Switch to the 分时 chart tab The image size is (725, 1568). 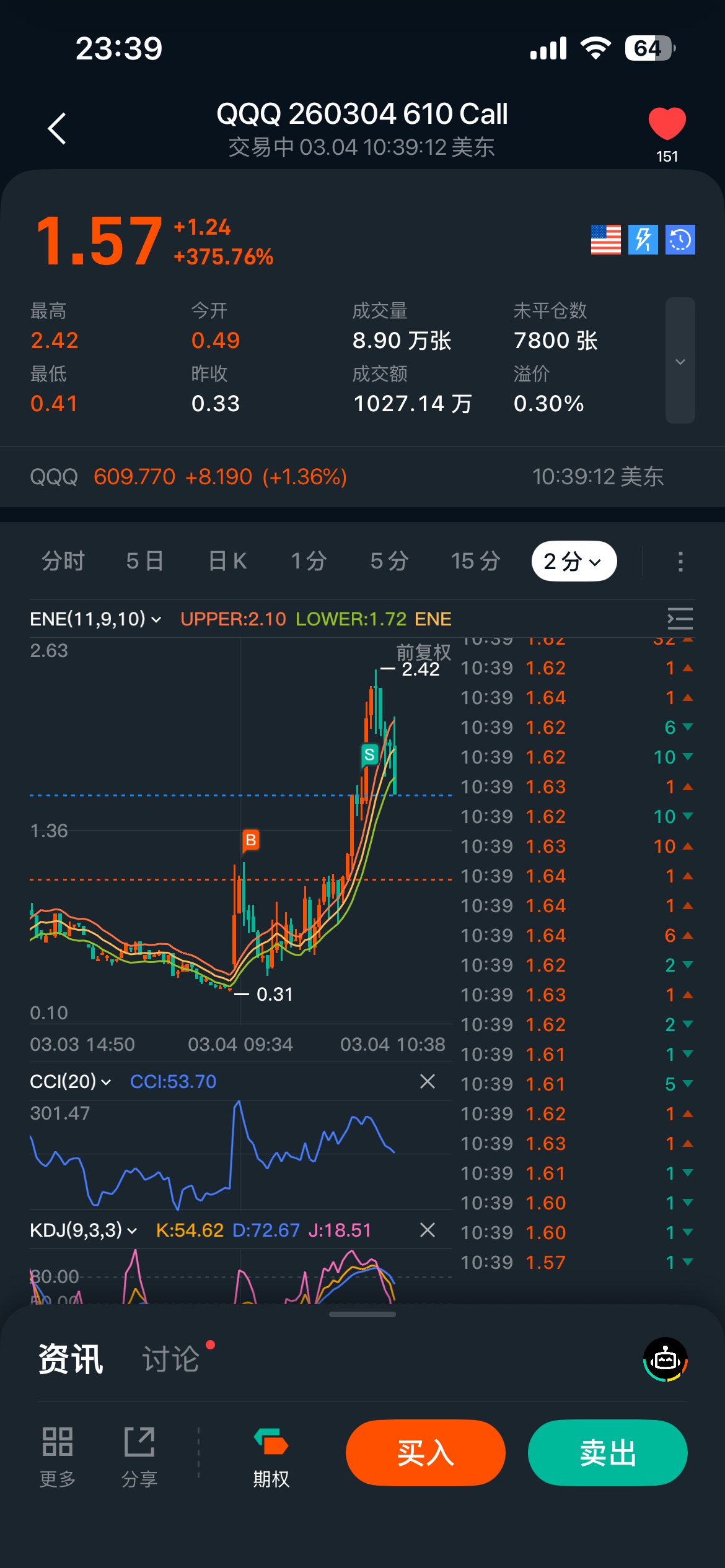[63, 561]
